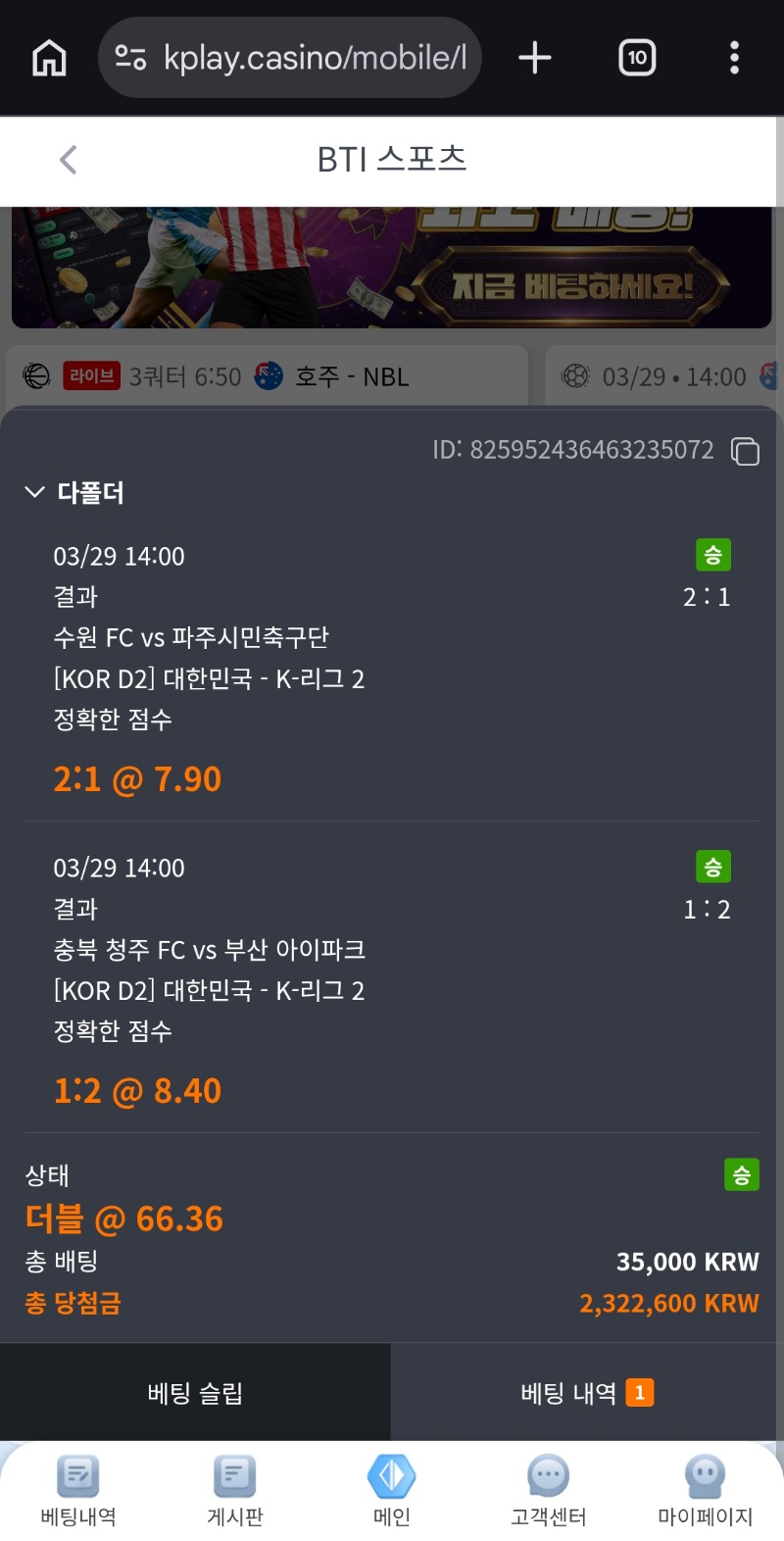The width and height of the screenshot is (784, 1541).
Task: Open the live 호주 - NBL match
Action: (x=267, y=376)
